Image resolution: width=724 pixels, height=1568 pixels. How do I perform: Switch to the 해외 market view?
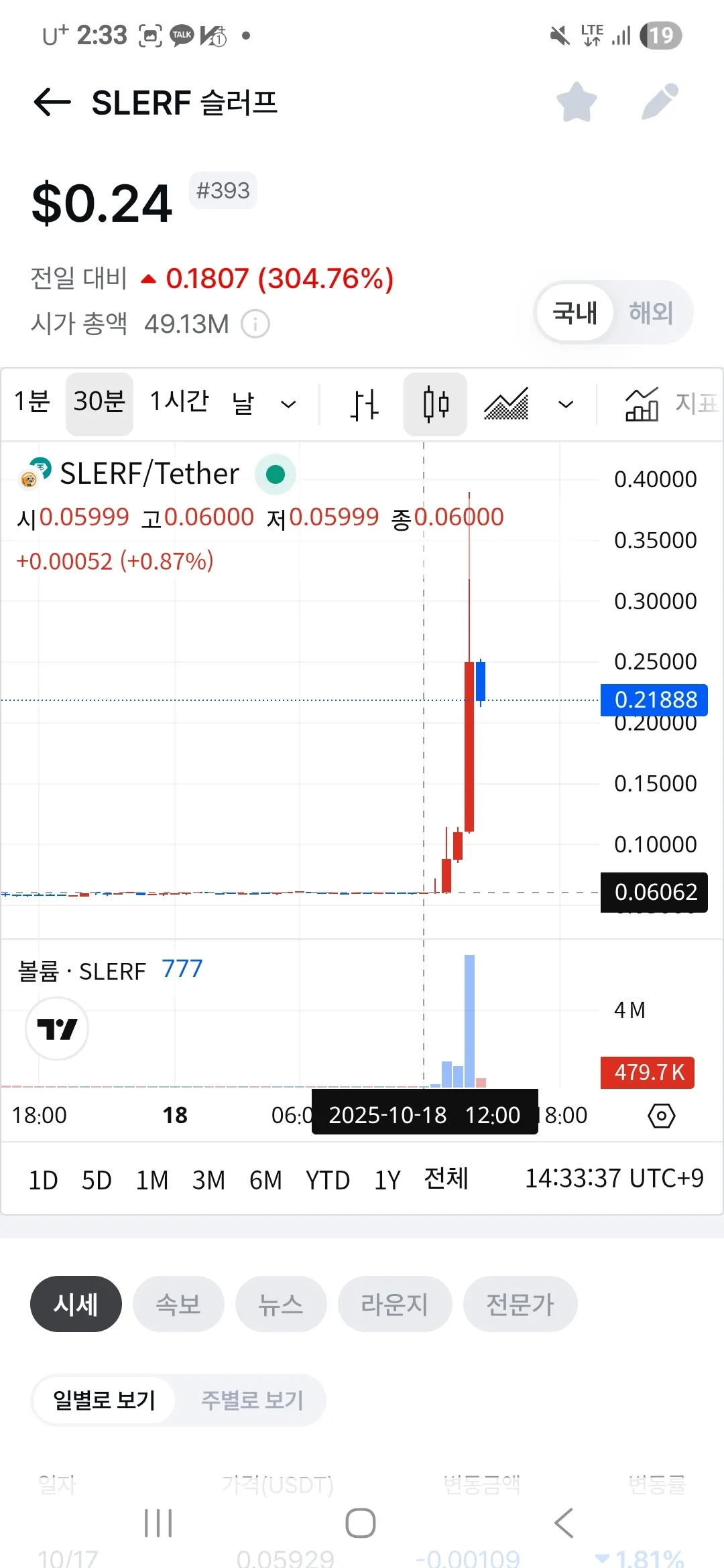(651, 312)
